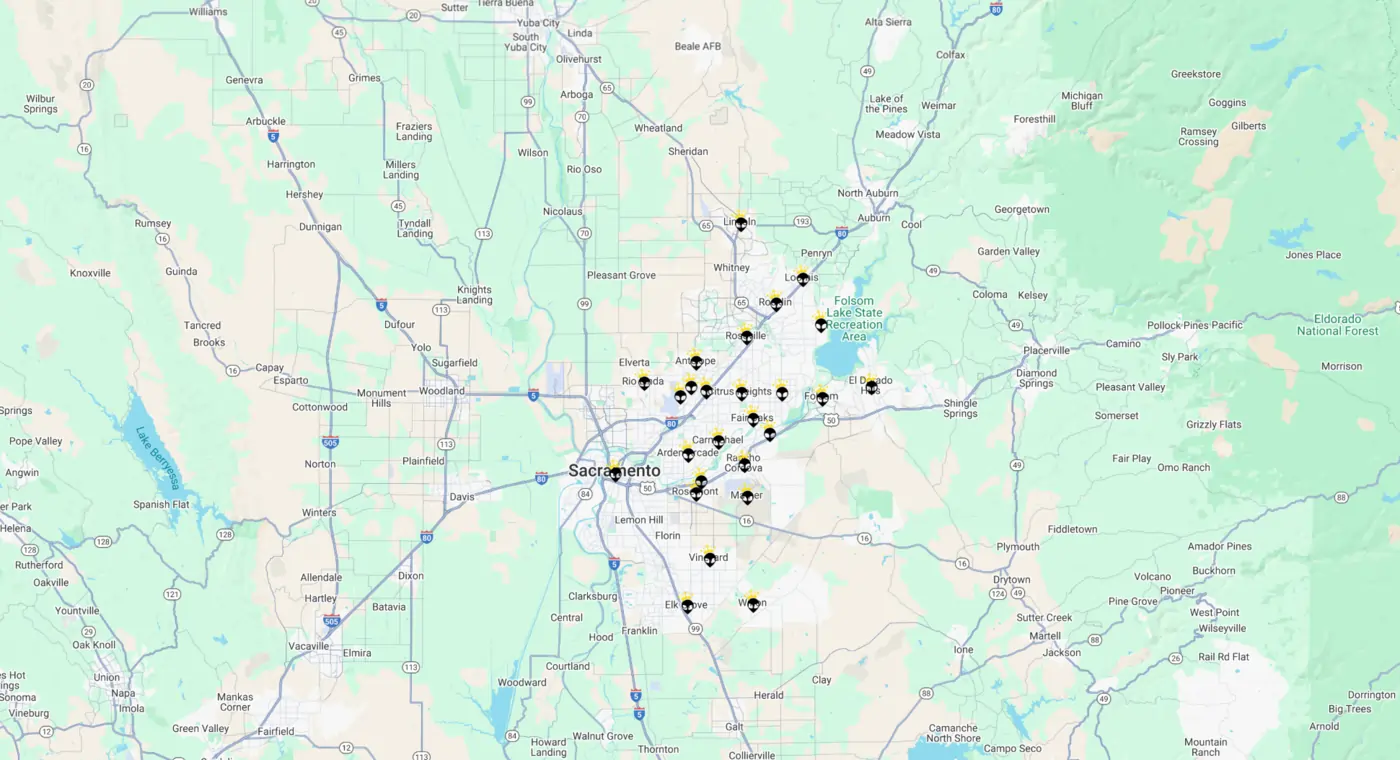Tap the Elk Grove marker
Screen dimensions: 1400x760
click(687, 606)
